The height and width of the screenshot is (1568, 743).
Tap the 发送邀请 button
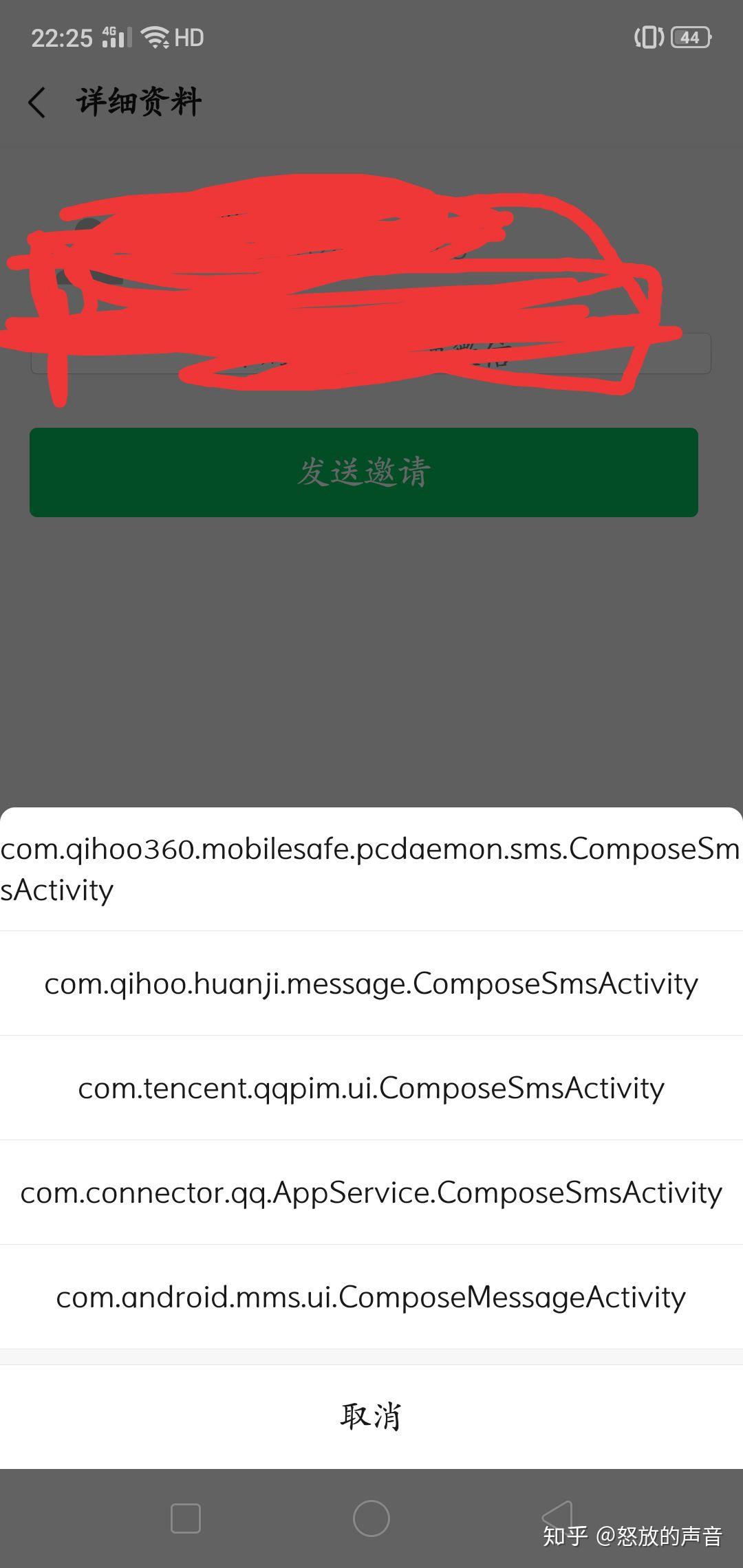point(364,472)
